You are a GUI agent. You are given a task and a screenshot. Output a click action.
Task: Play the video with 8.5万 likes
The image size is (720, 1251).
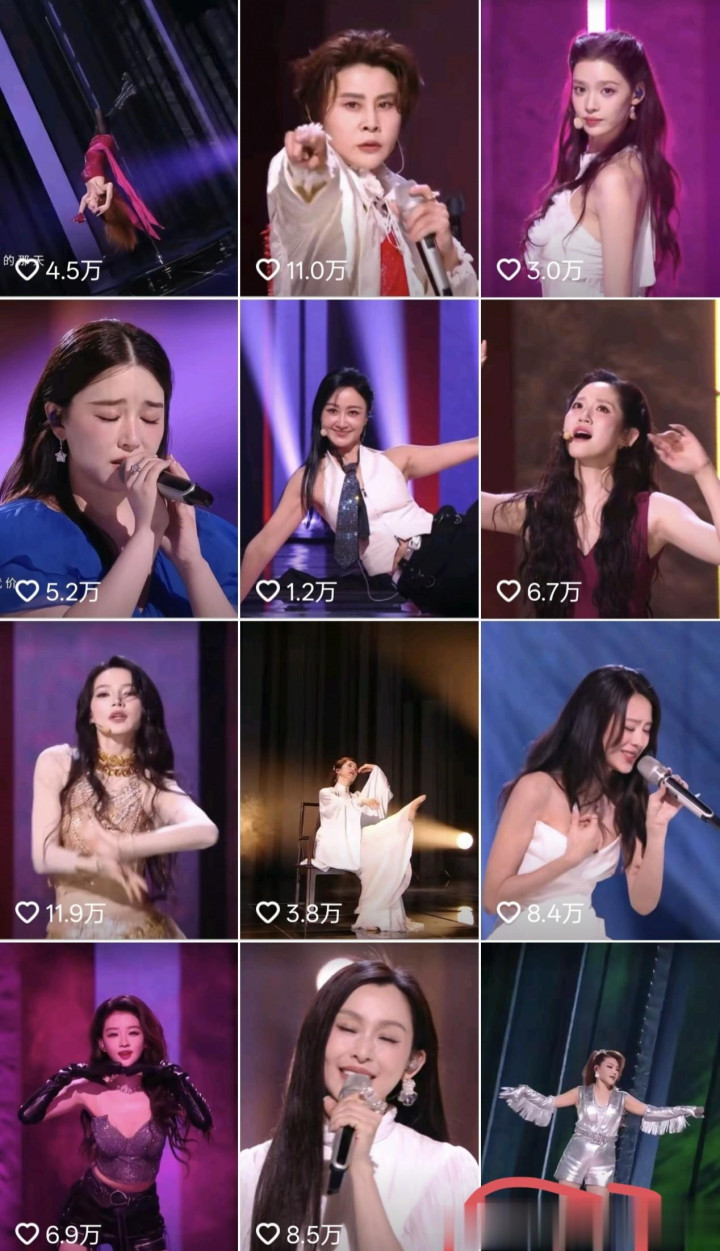tap(359, 1095)
